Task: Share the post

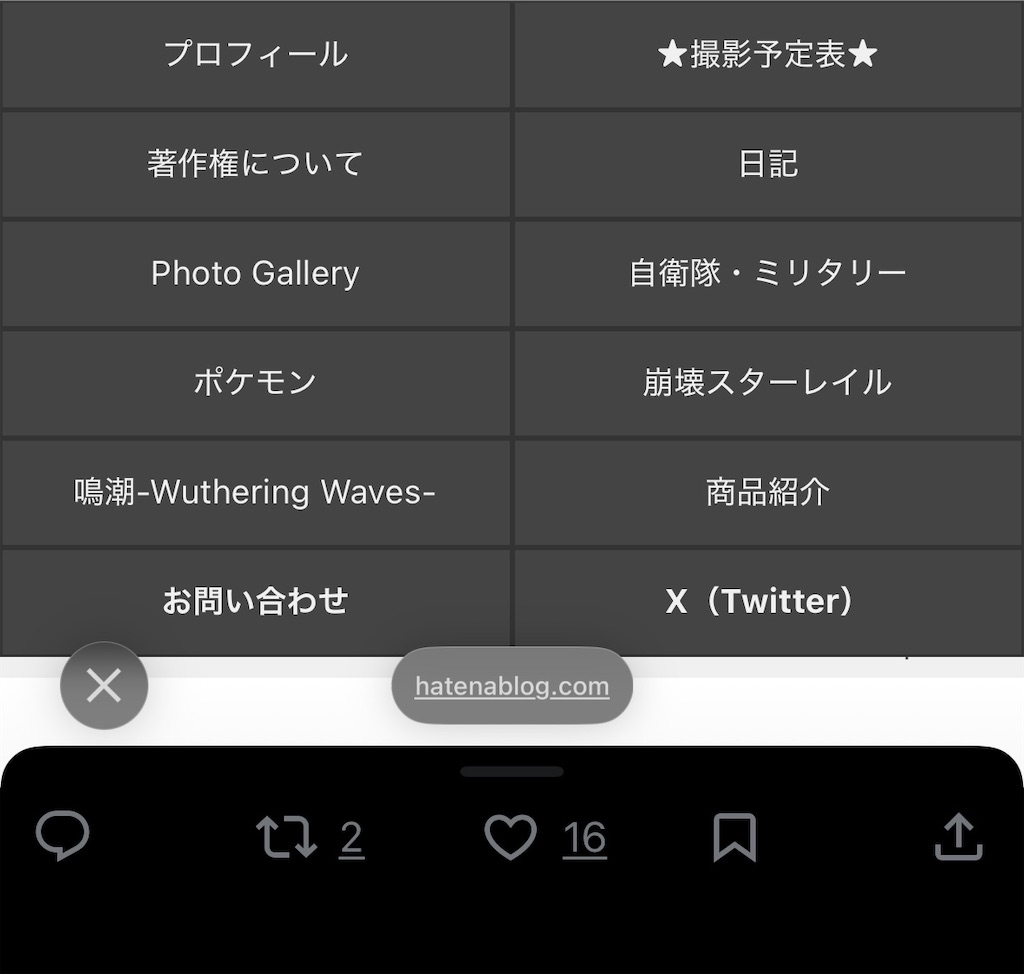Action: (x=959, y=836)
